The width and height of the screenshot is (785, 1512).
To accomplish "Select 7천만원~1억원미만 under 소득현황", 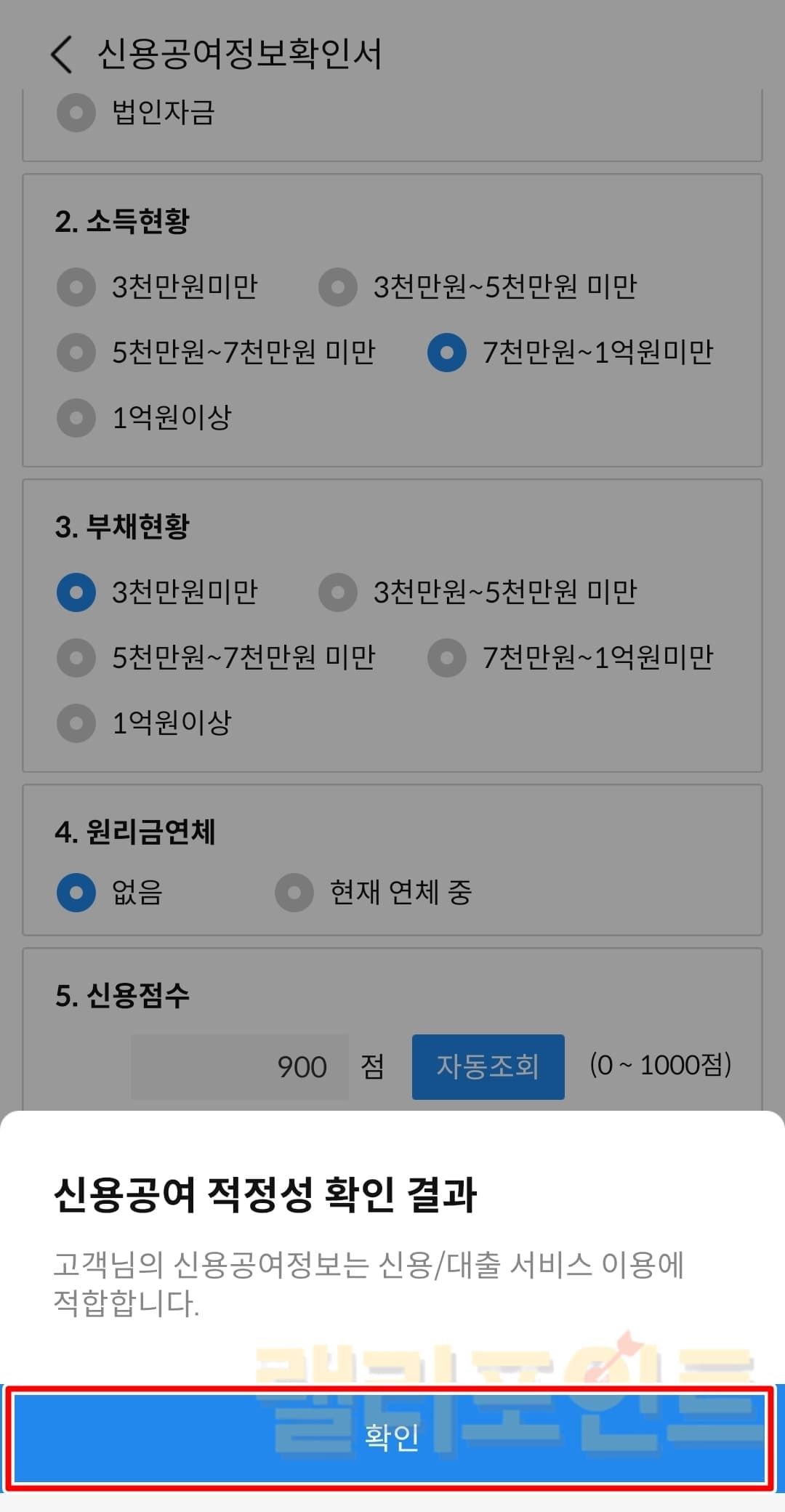I will [x=447, y=353].
